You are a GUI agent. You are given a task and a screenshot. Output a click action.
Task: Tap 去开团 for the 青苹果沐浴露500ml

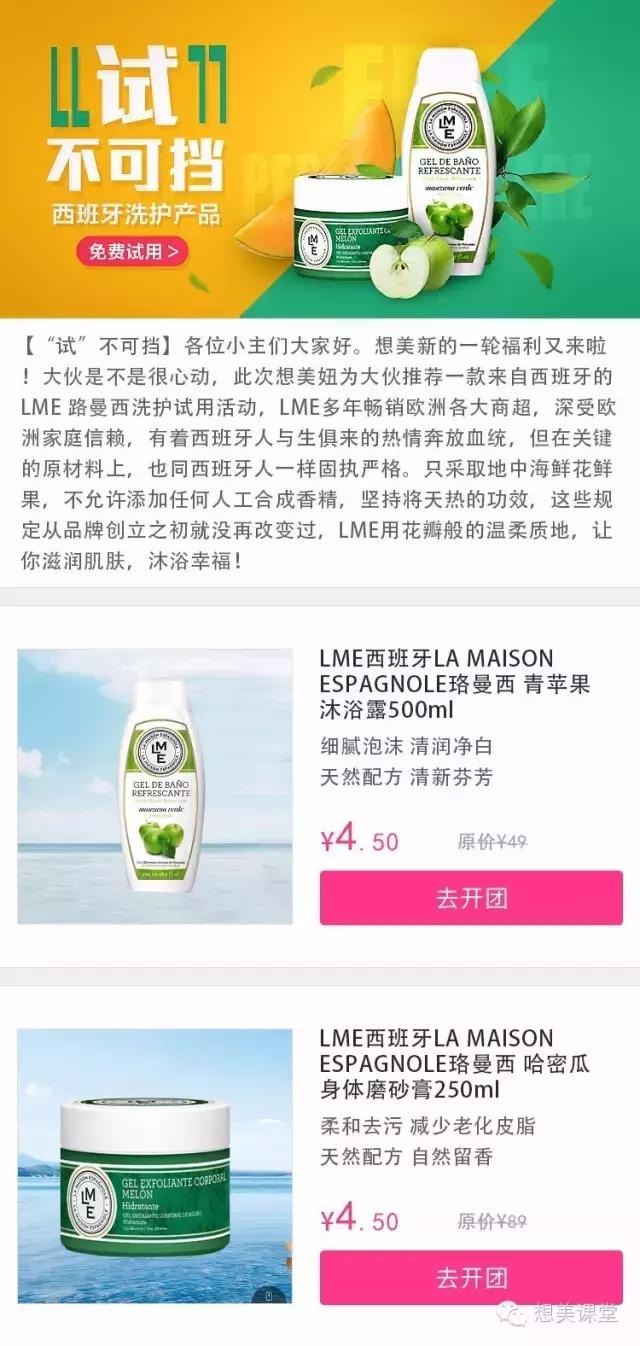click(471, 897)
